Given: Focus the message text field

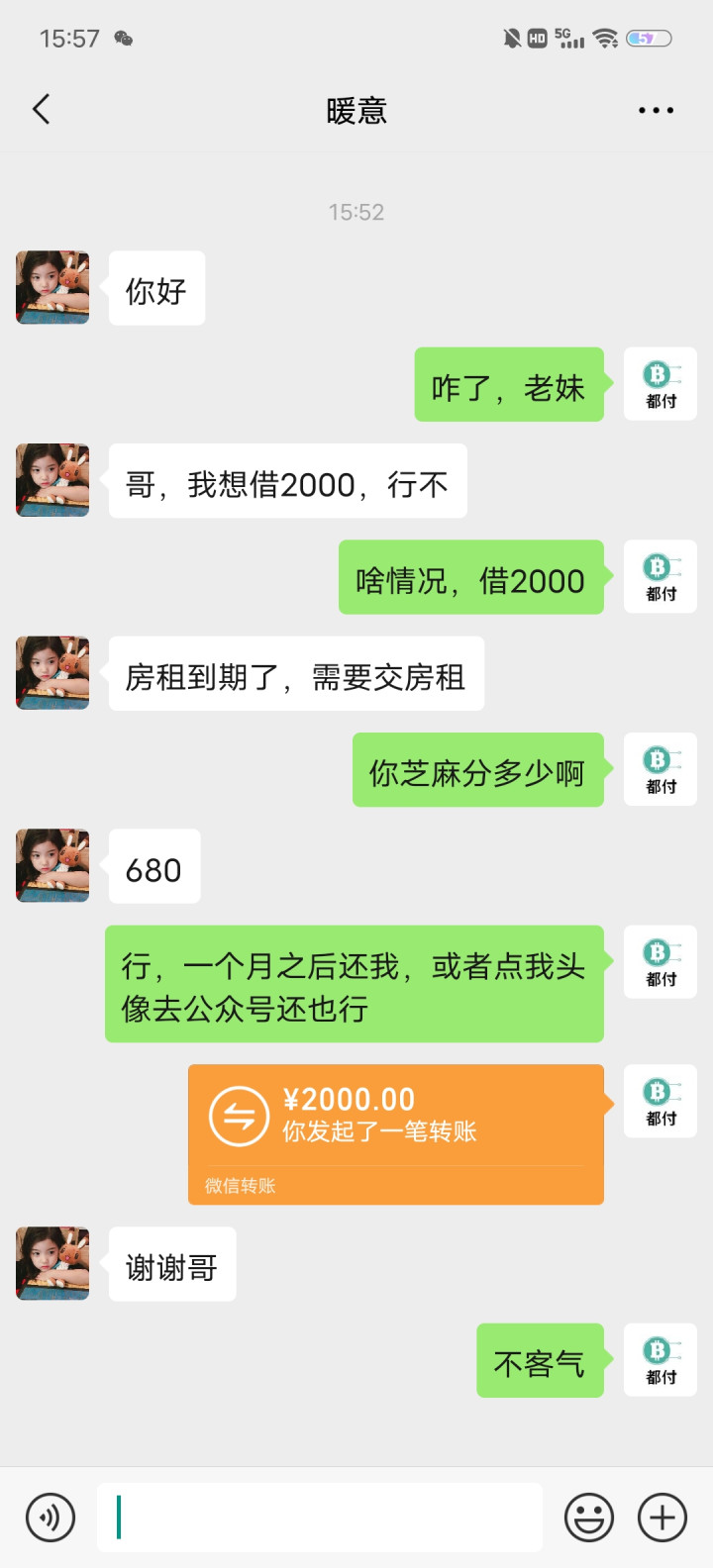Looking at the screenshot, I should click(x=319, y=1517).
